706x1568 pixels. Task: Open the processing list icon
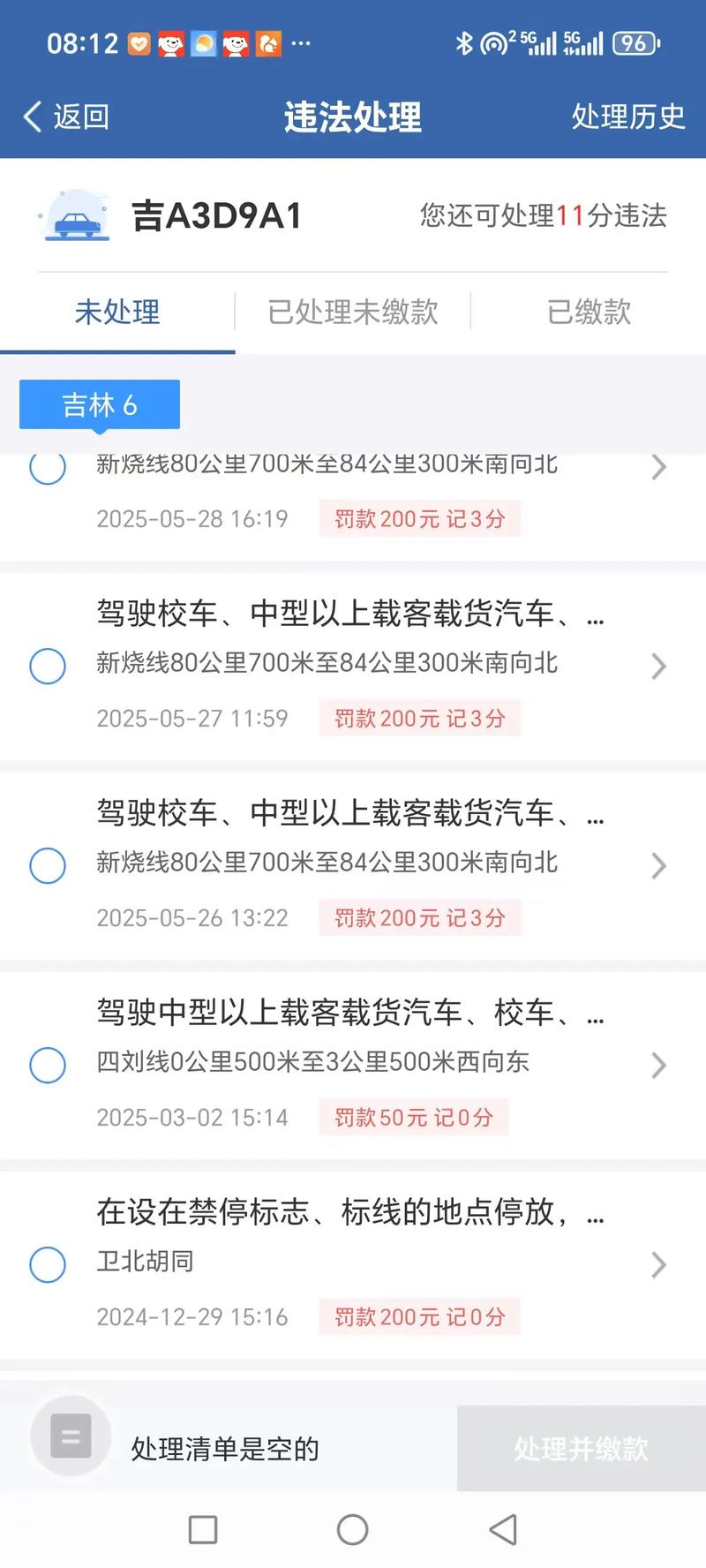tap(71, 1436)
